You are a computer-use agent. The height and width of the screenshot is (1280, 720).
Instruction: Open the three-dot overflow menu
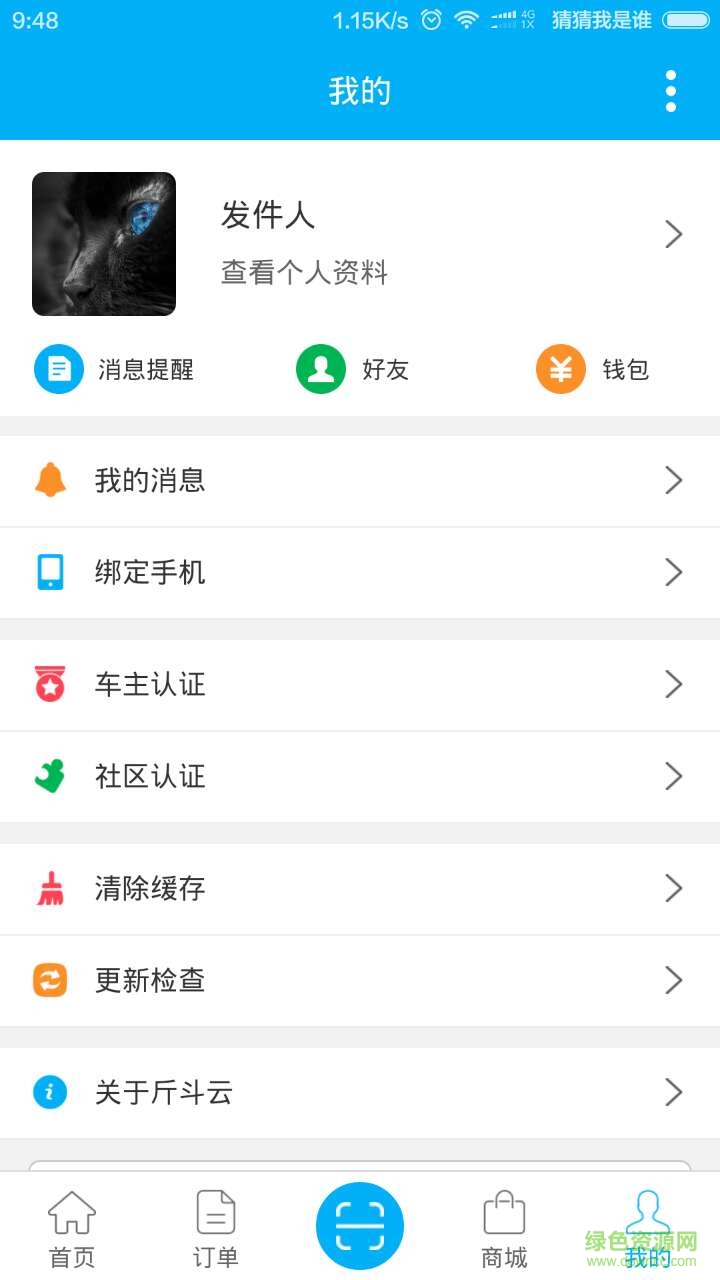[x=670, y=88]
